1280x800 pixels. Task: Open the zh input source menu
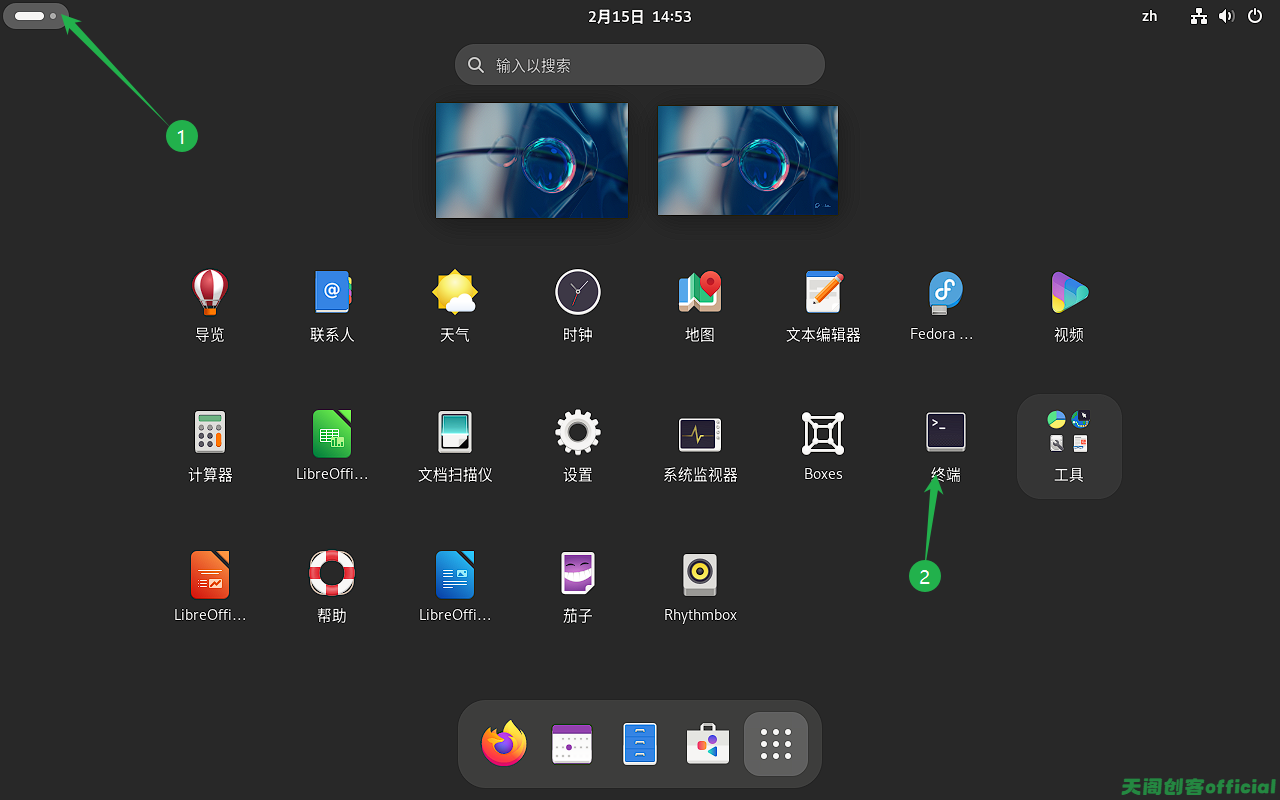(1150, 16)
